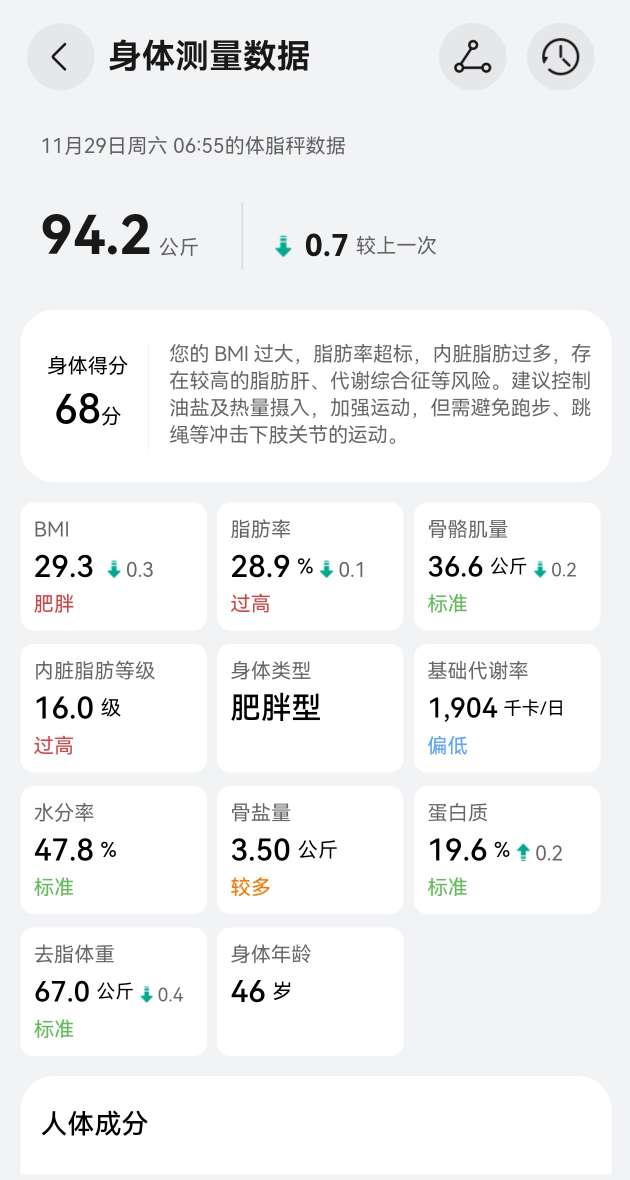Go back from body measurement data
This screenshot has width=630, height=1180.
pos(60,57)
